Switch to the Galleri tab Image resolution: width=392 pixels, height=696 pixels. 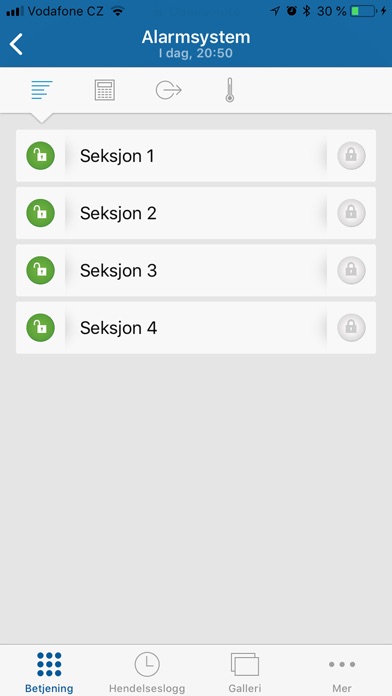(x=245, y=672)
